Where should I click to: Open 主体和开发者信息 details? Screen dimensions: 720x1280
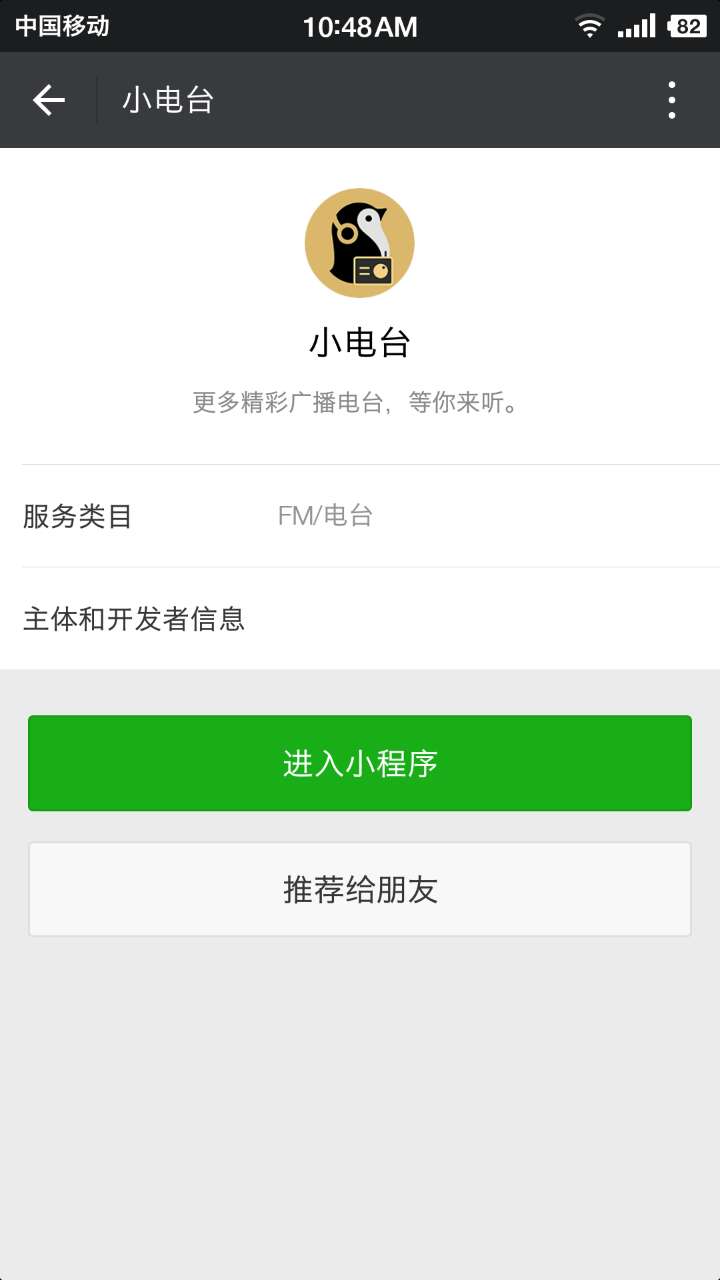pos(360,619)
